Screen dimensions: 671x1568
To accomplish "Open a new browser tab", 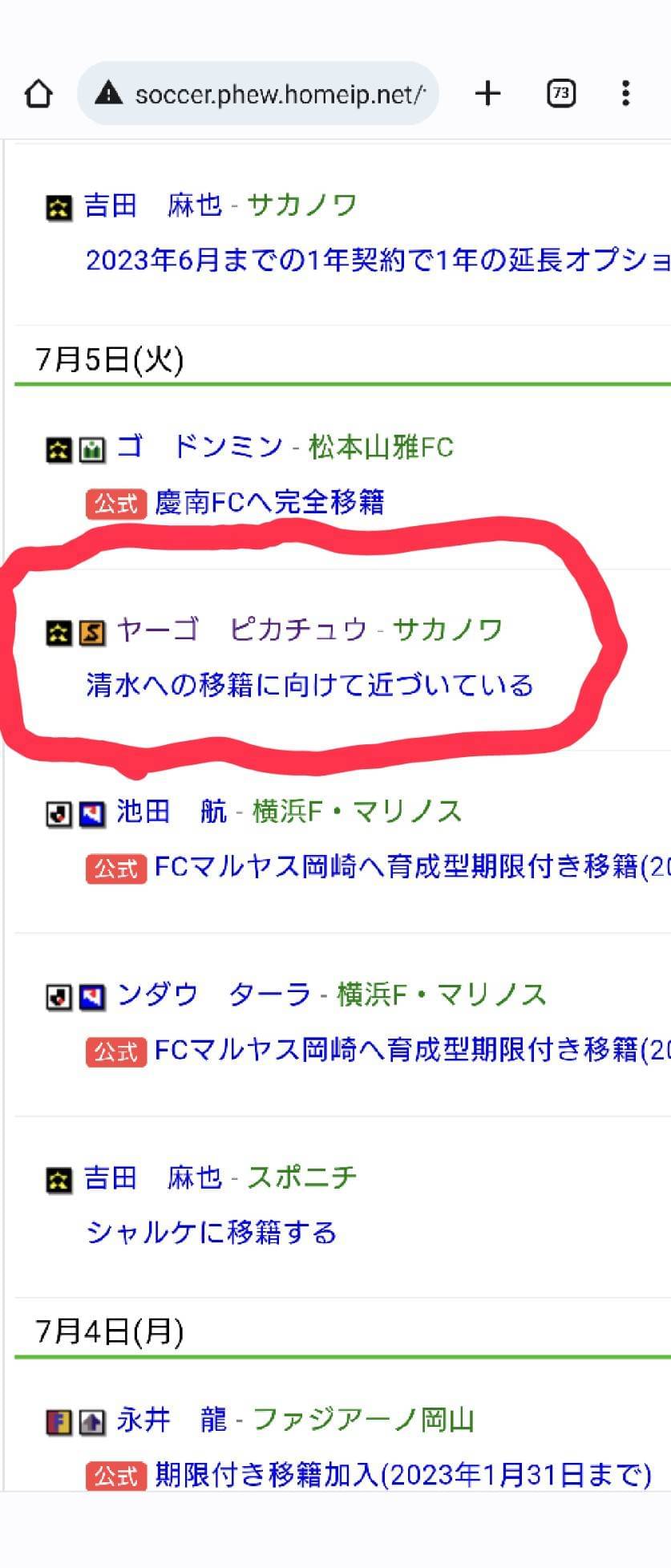I will (487, 94).
